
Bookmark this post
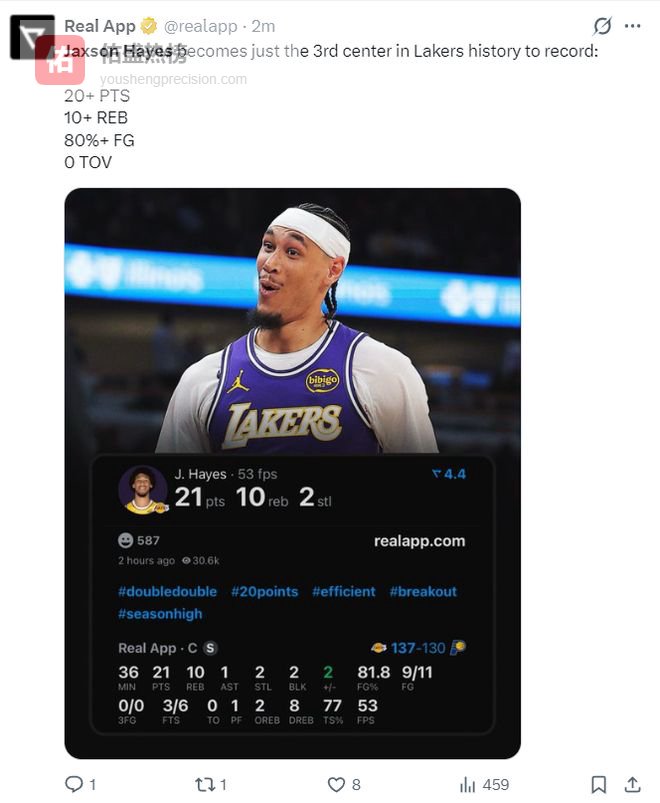[x=598, y=785]
